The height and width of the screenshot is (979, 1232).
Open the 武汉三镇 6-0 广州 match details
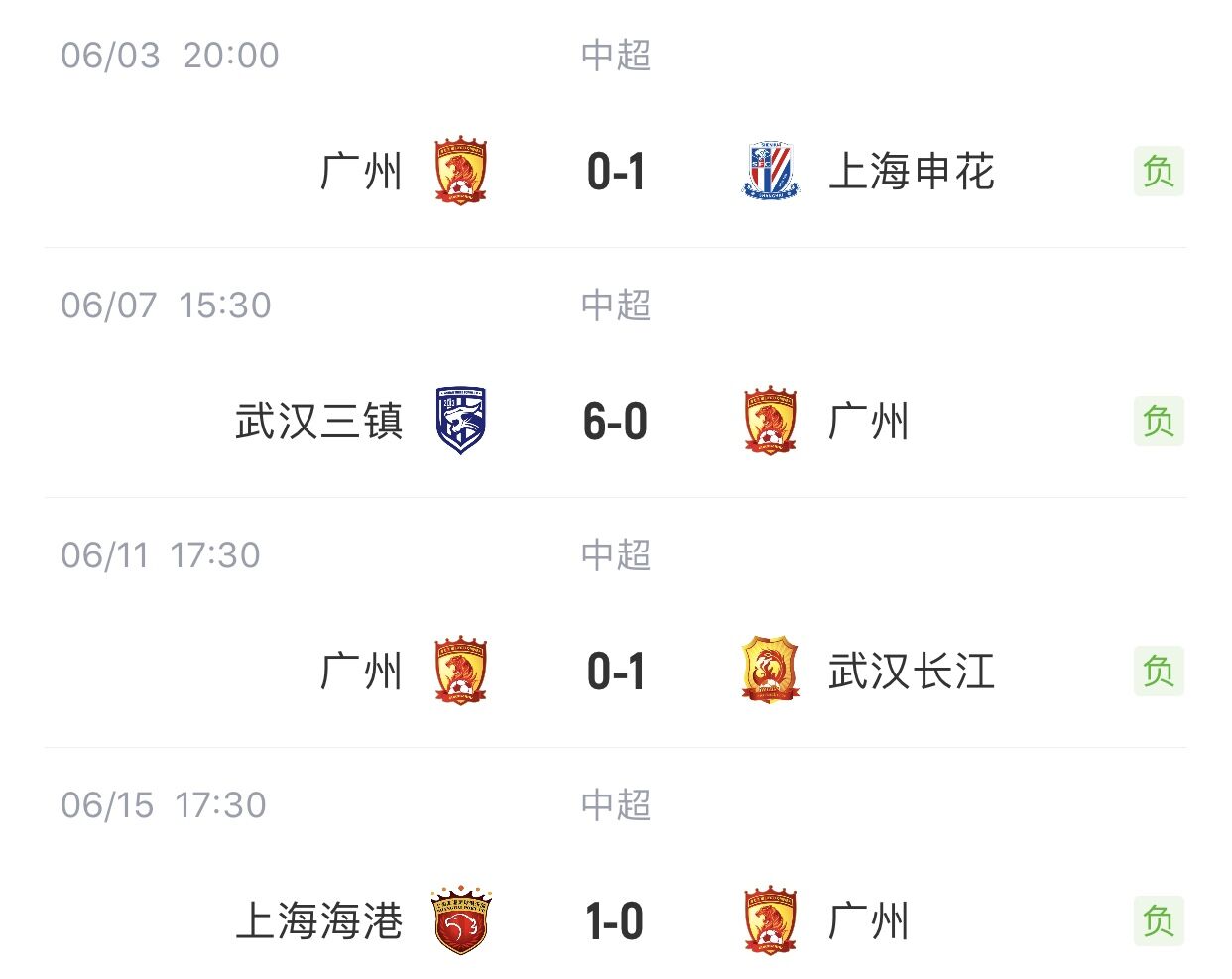tap(615, 422)
